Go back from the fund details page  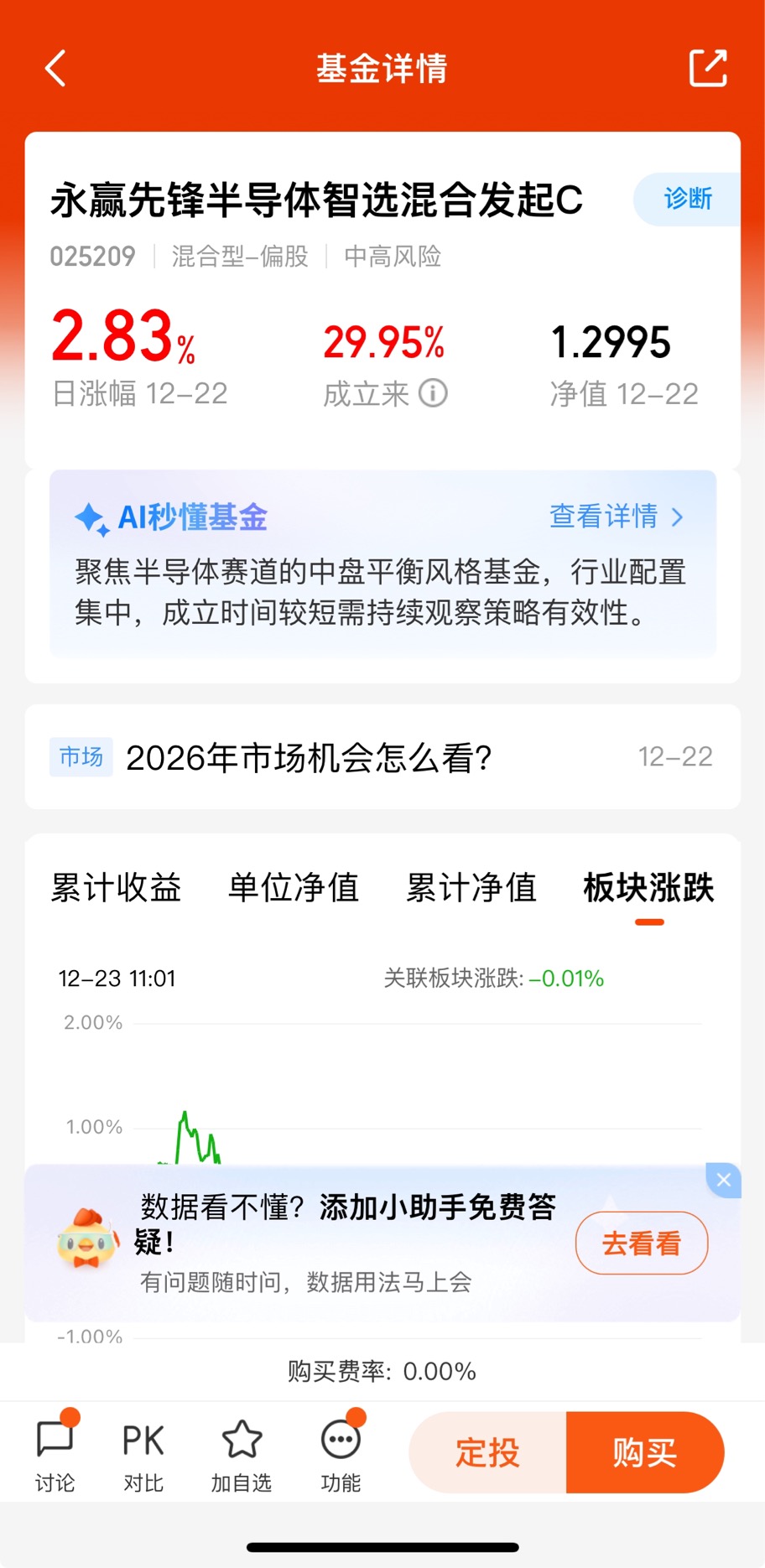click(55, 68)
